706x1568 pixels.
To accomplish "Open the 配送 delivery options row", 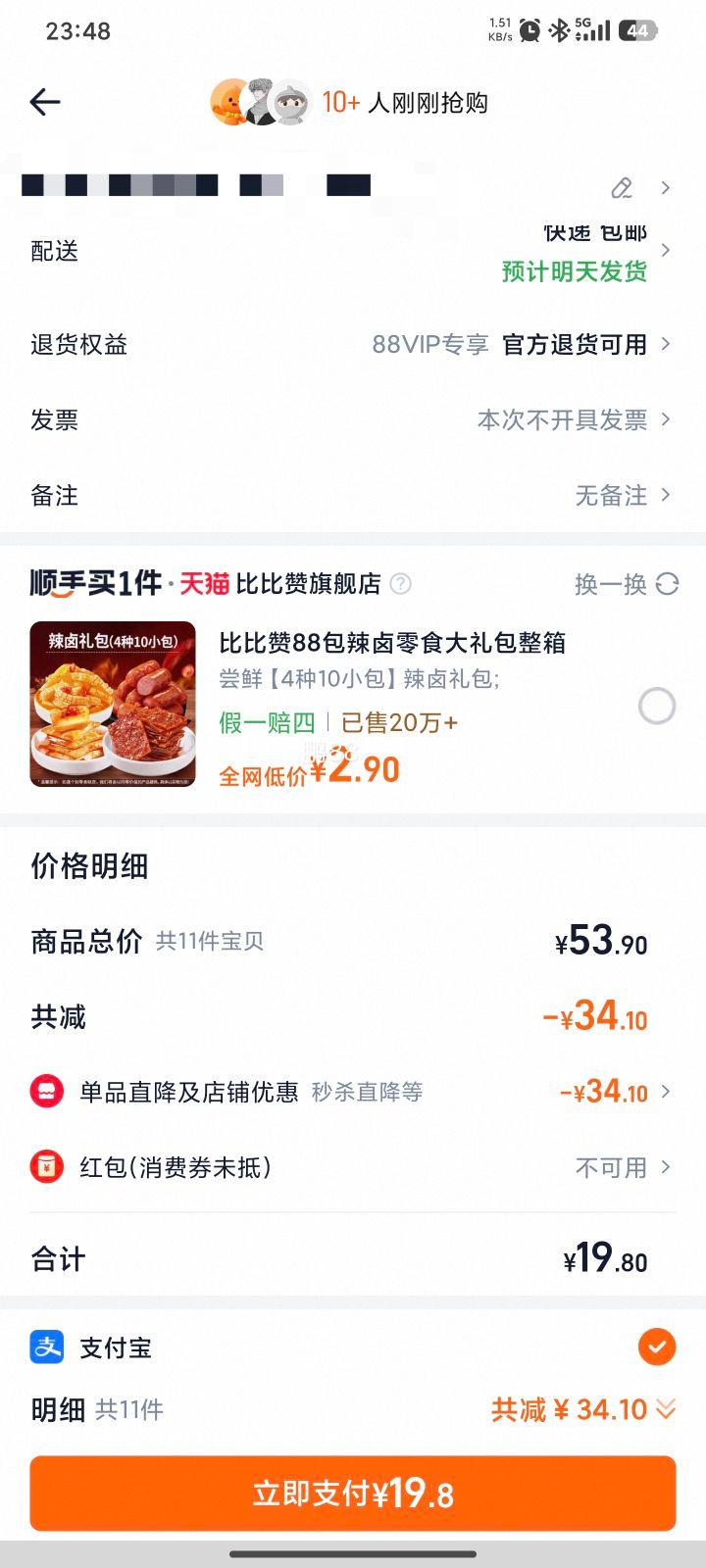I will 353,252.
